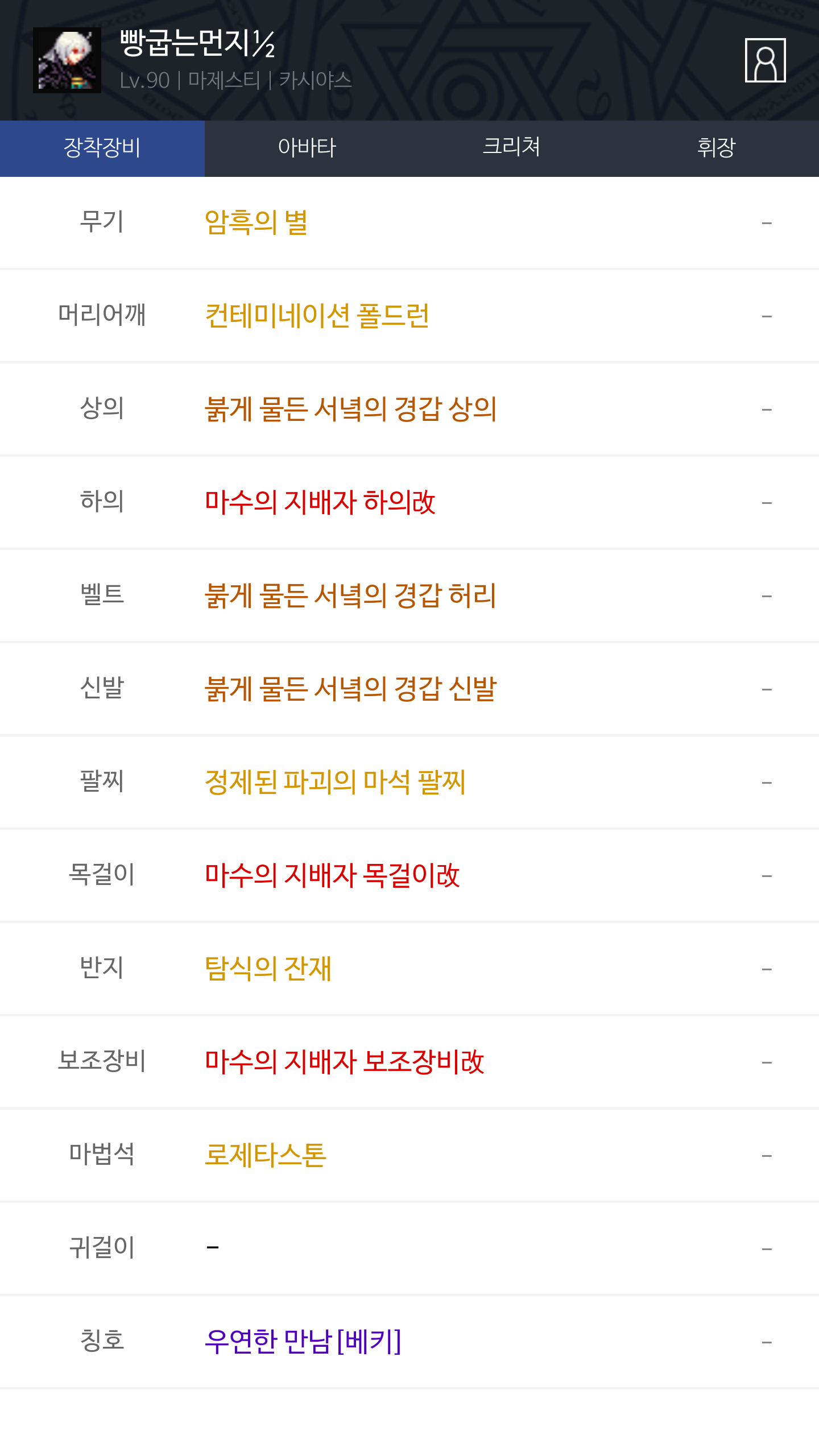View the ring 탐식의 잔재
Image resolution: width=819 pixels, height=1456 pixels.
click(268, 969)
